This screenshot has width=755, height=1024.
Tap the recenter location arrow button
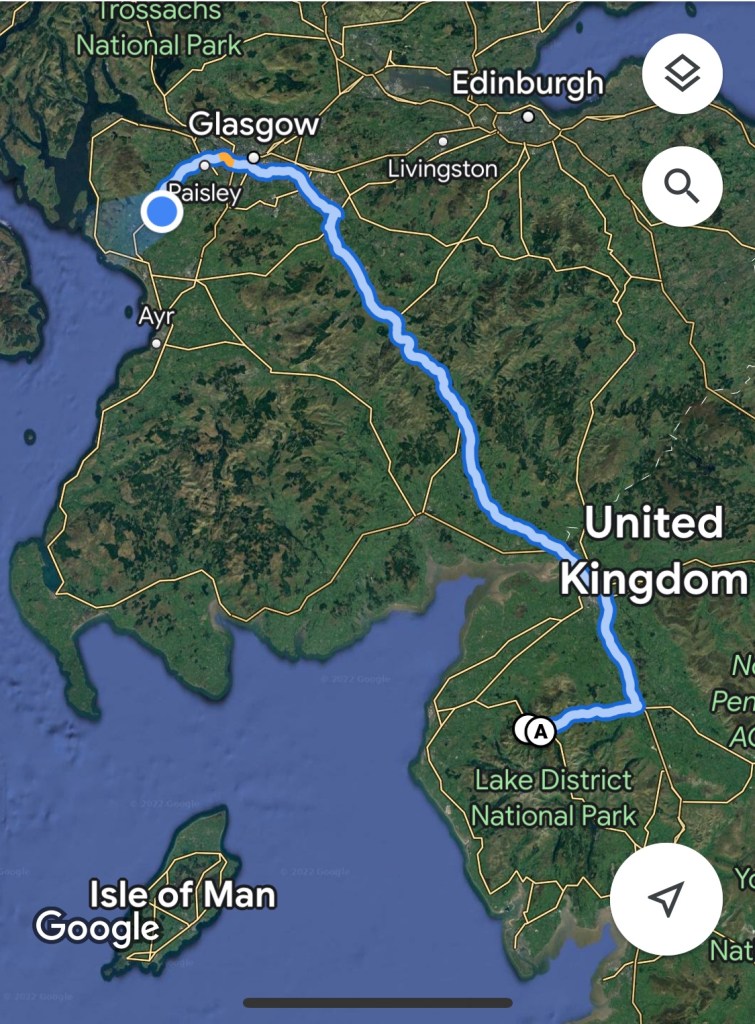(x=665, y=899)
